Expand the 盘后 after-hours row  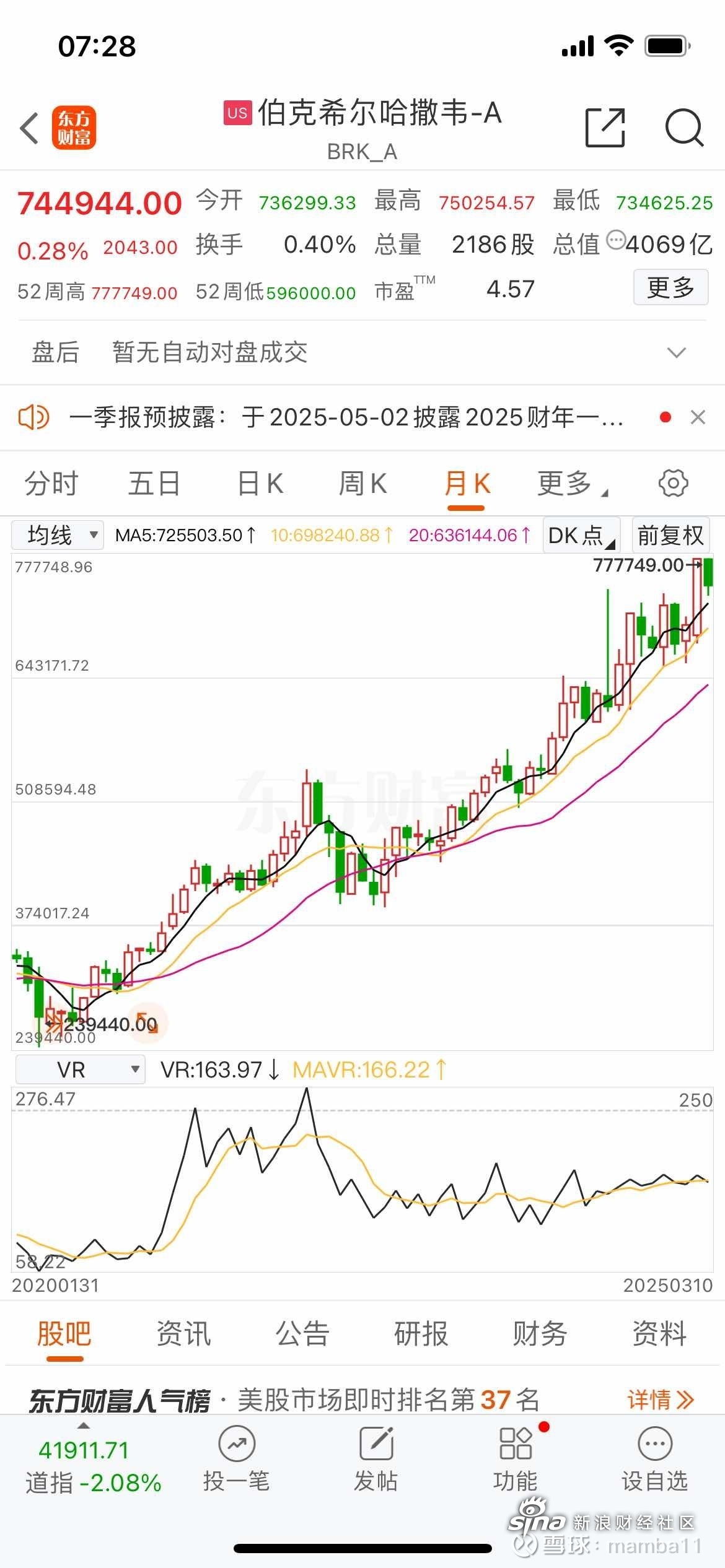[676, 353]
